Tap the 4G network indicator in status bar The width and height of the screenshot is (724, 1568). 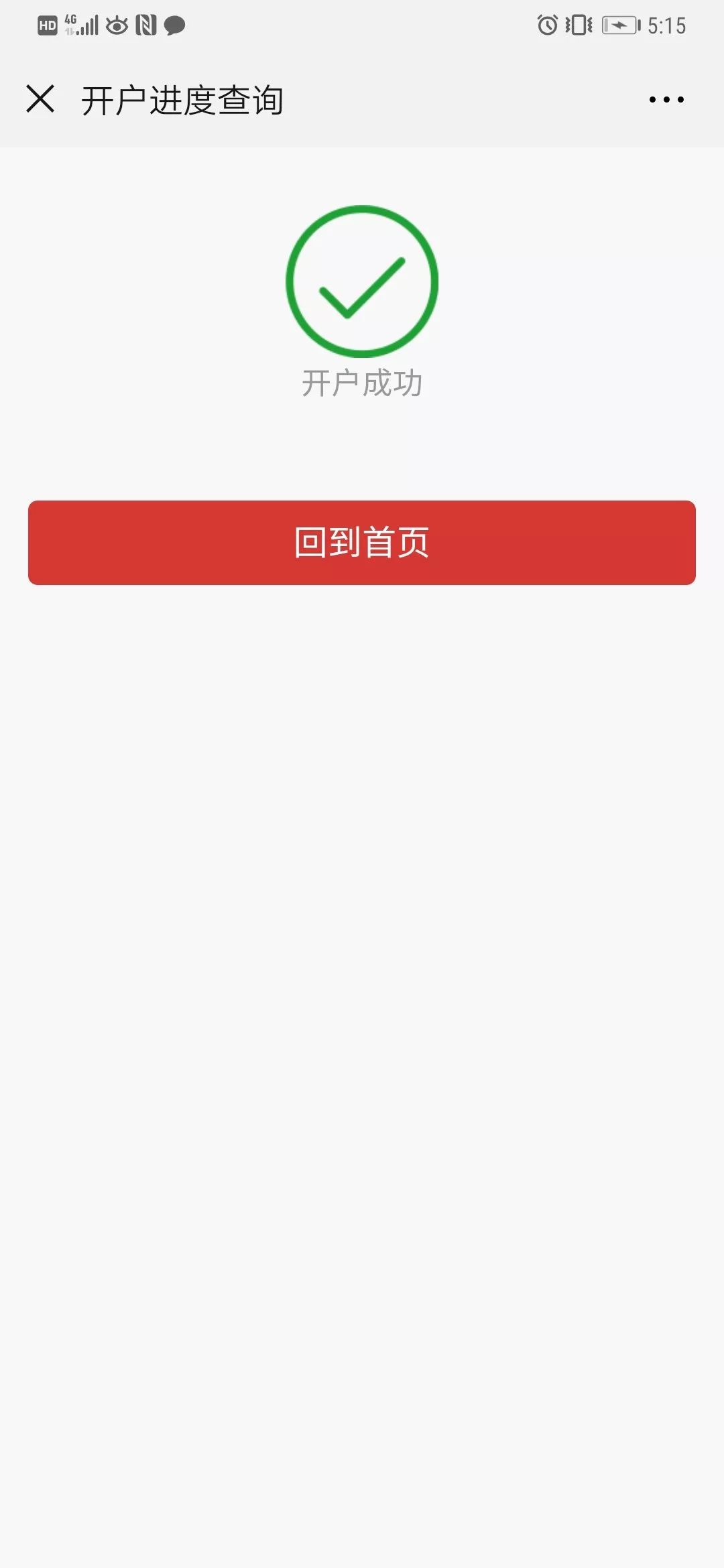pyautogui.click(x=69, y=20)
